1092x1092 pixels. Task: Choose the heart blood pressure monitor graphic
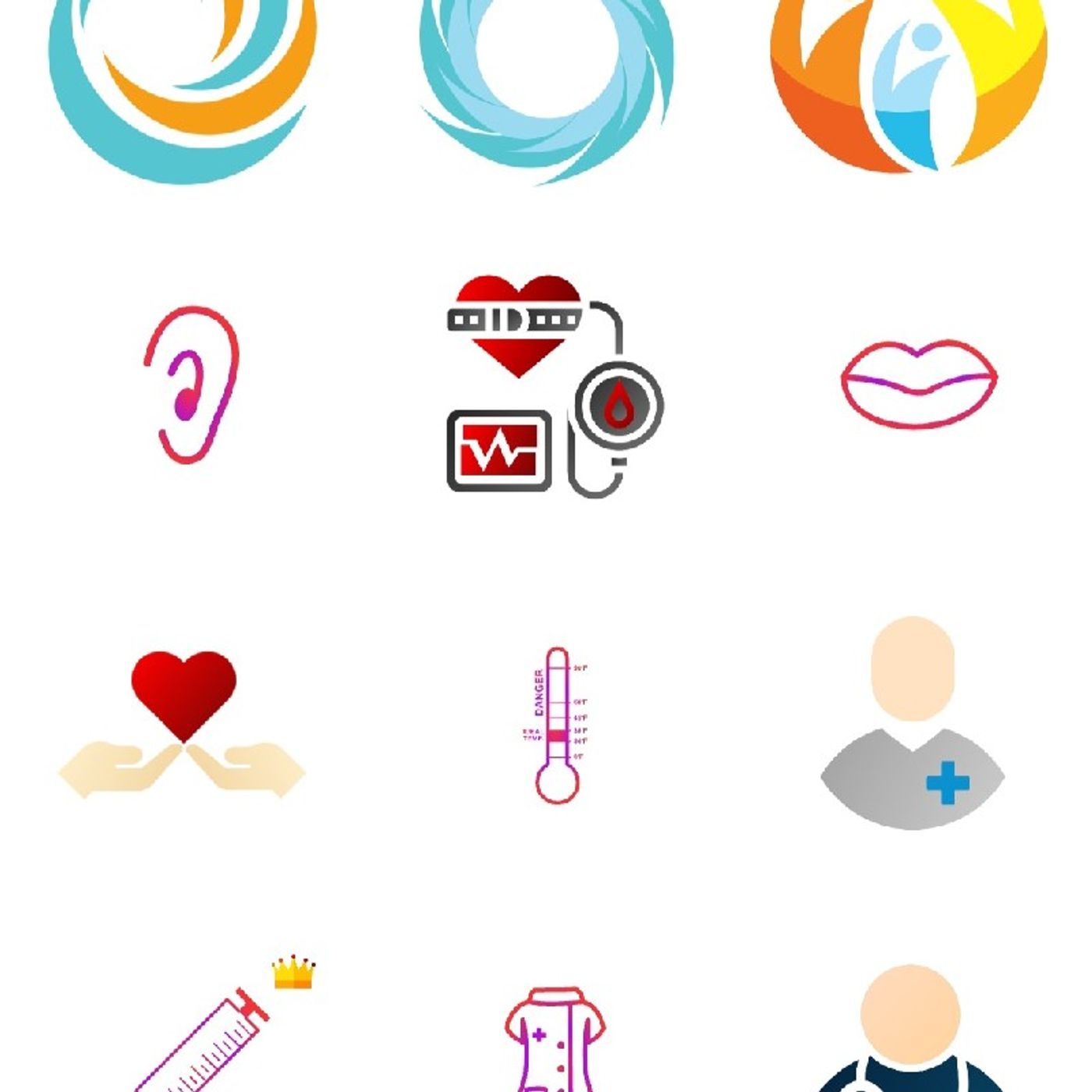click(x=554, y=386)
